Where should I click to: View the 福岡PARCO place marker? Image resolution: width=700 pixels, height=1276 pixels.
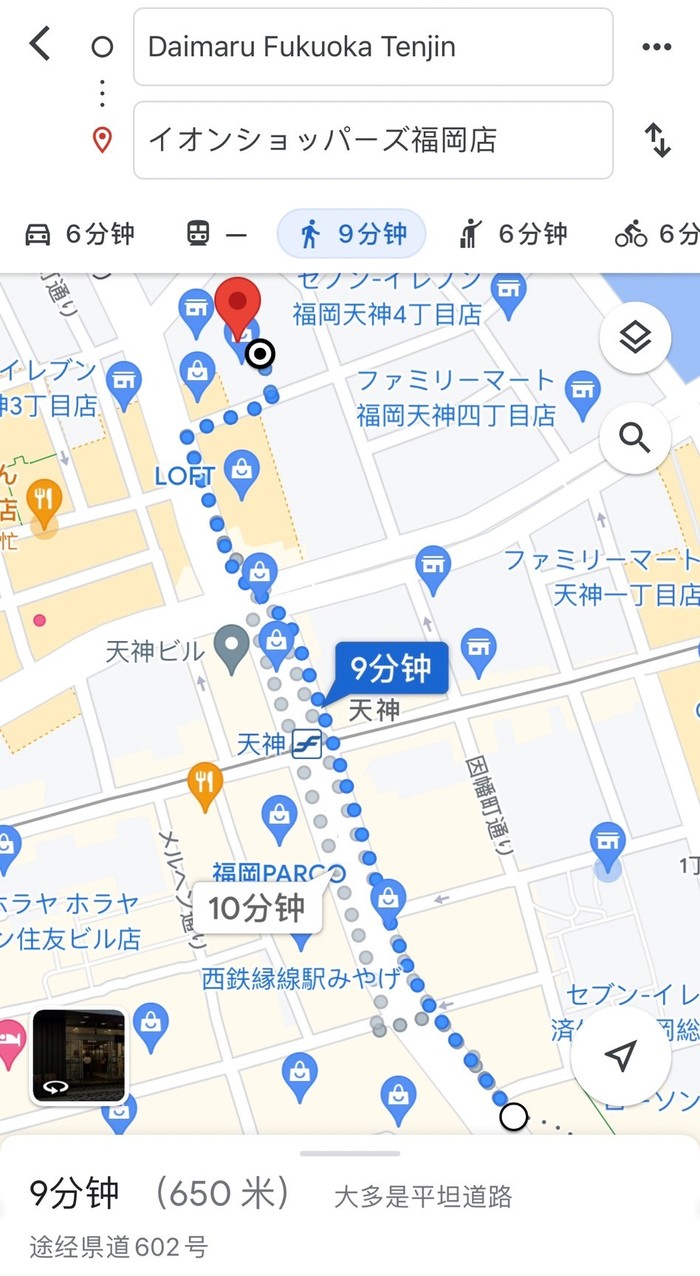pyautogui.click(x=280, y=816)
